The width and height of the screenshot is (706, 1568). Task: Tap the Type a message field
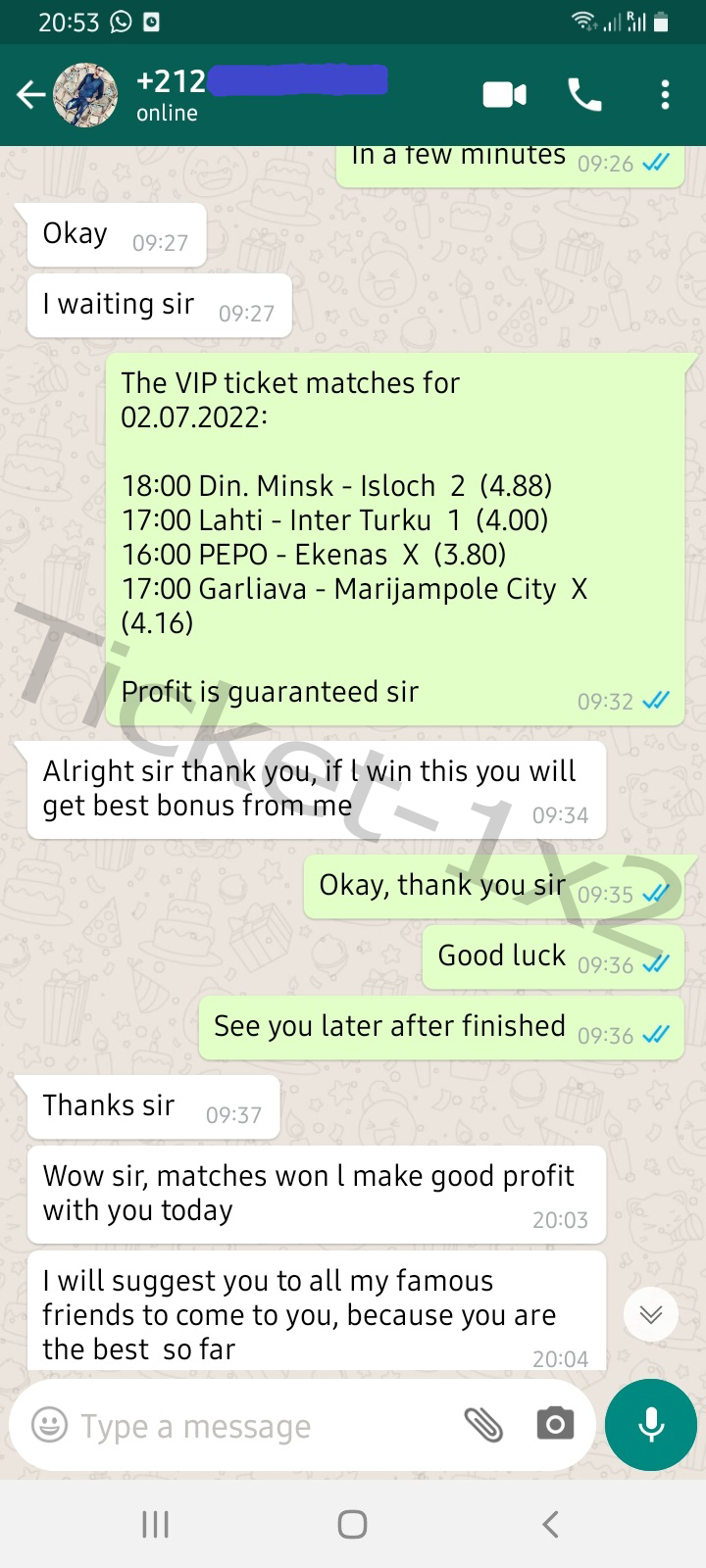[x=263, y=1426]
